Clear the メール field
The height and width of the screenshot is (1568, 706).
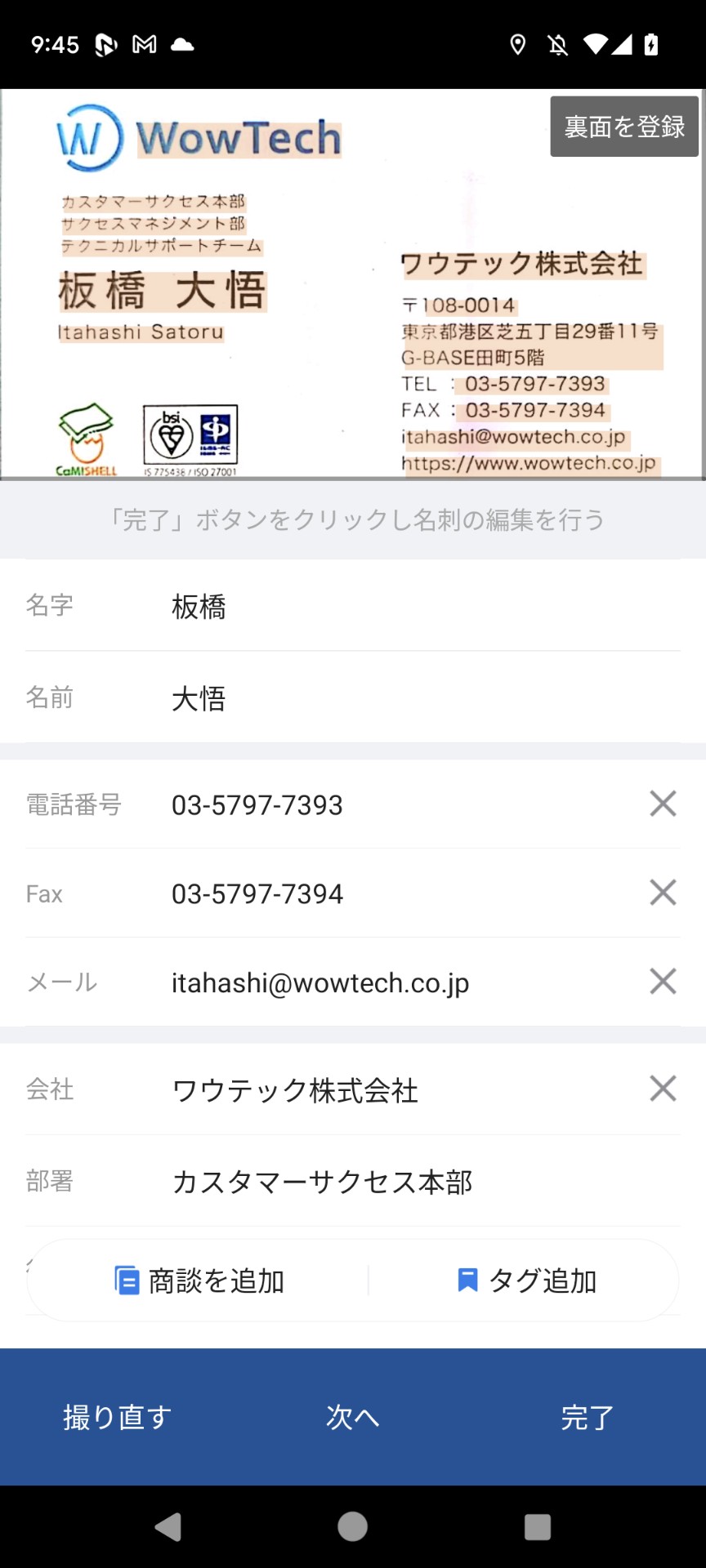(663, 981)
